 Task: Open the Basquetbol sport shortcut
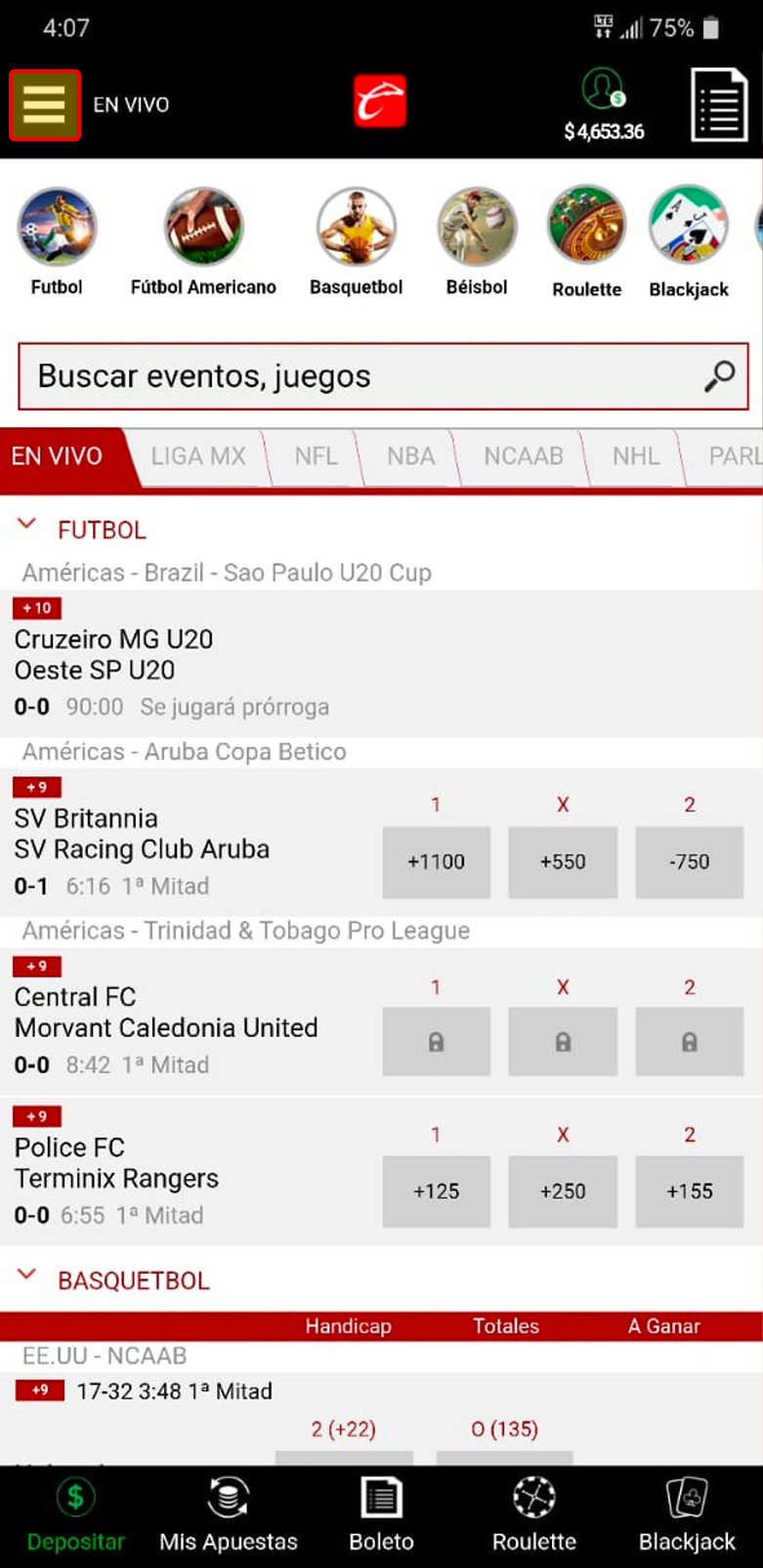[x=357, y=242]
